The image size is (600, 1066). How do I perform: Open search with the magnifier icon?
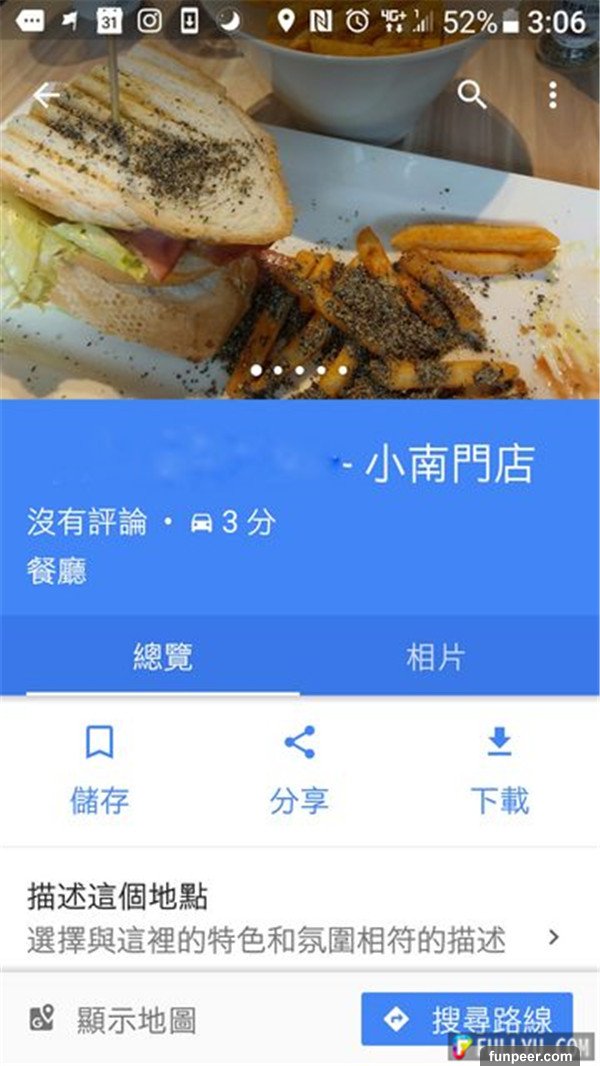472,95
